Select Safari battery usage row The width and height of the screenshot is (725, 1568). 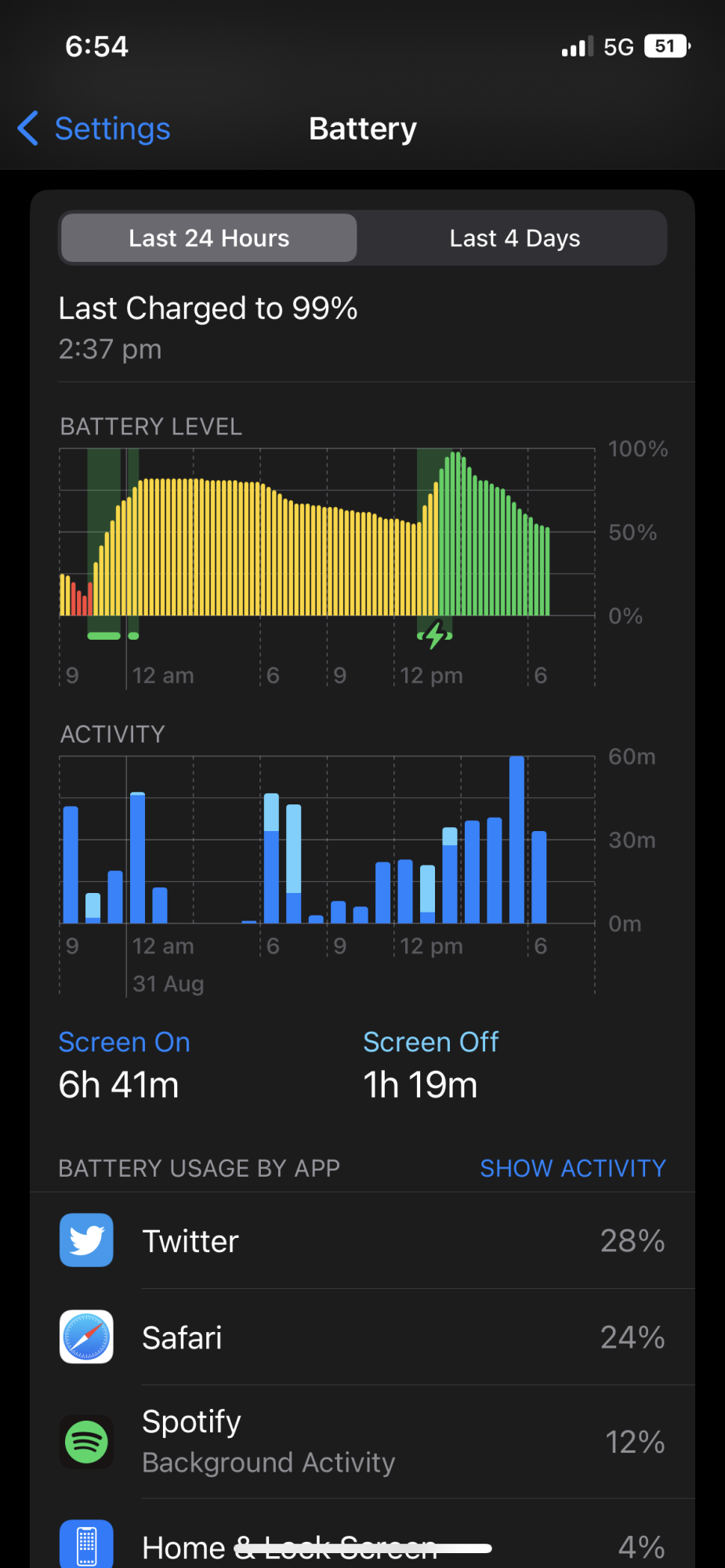click(362, 1338)
